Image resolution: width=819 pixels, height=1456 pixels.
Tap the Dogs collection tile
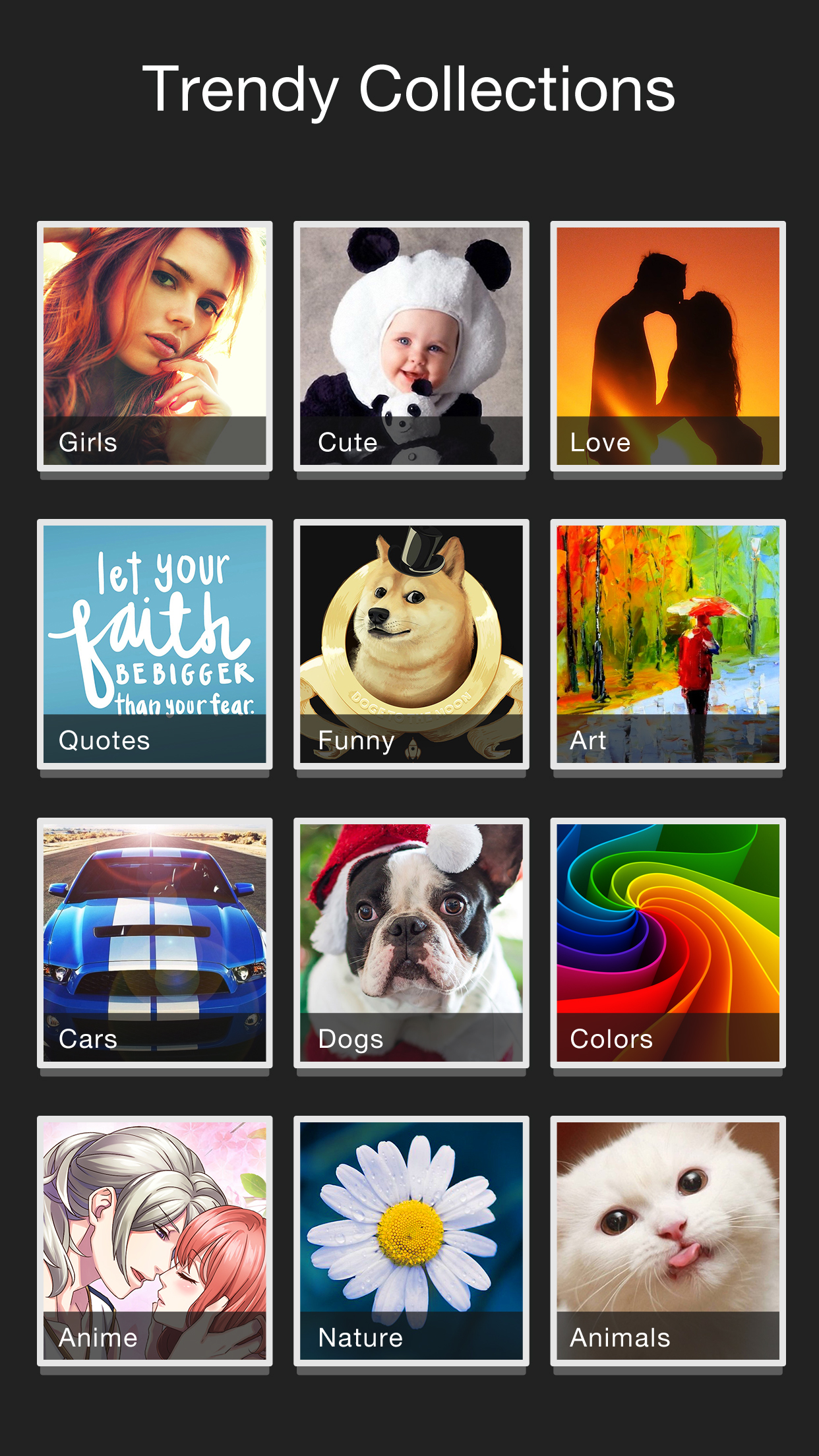tap(411, 943)
